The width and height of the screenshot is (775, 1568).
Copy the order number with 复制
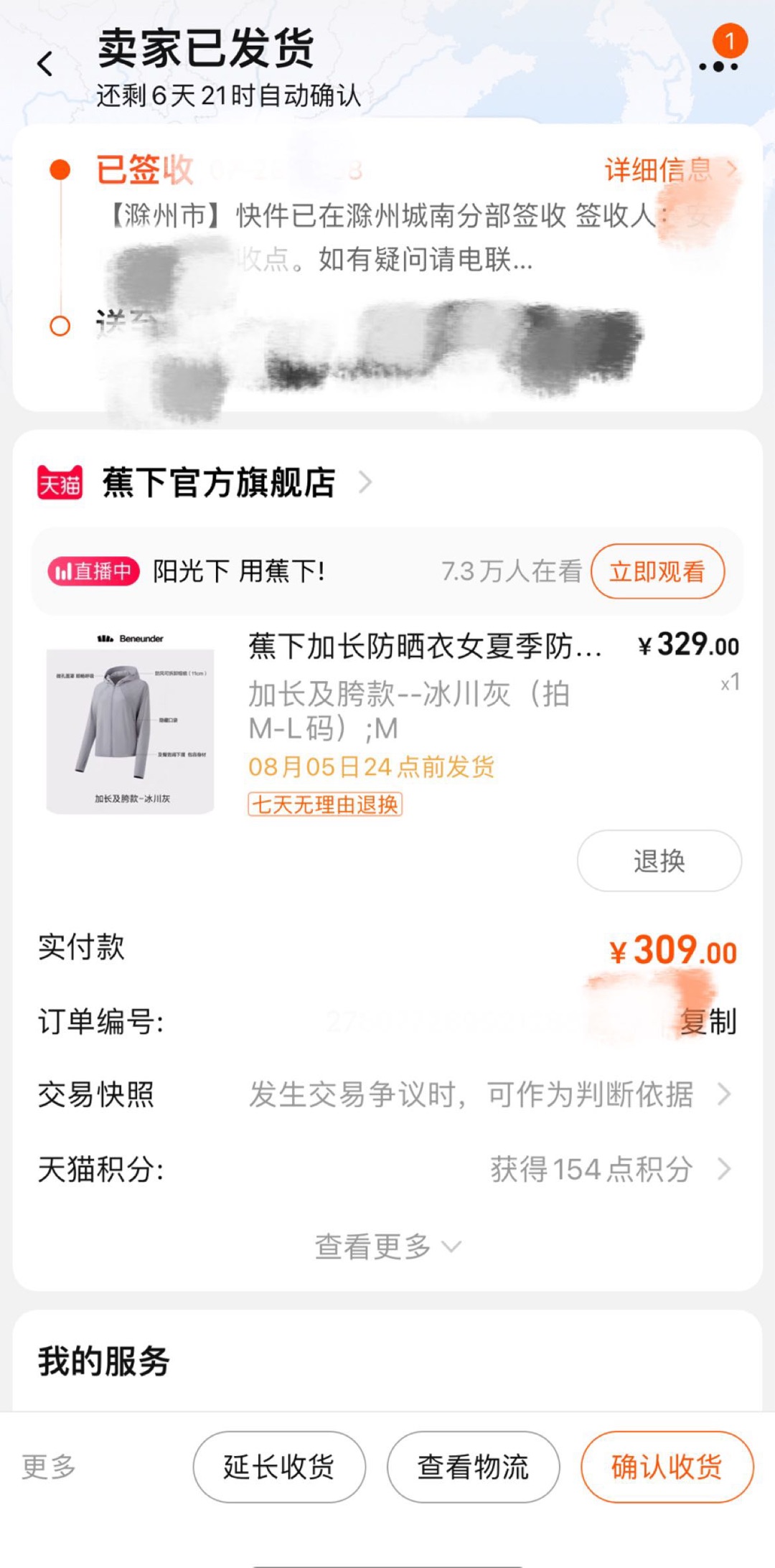coord(708,1021)
